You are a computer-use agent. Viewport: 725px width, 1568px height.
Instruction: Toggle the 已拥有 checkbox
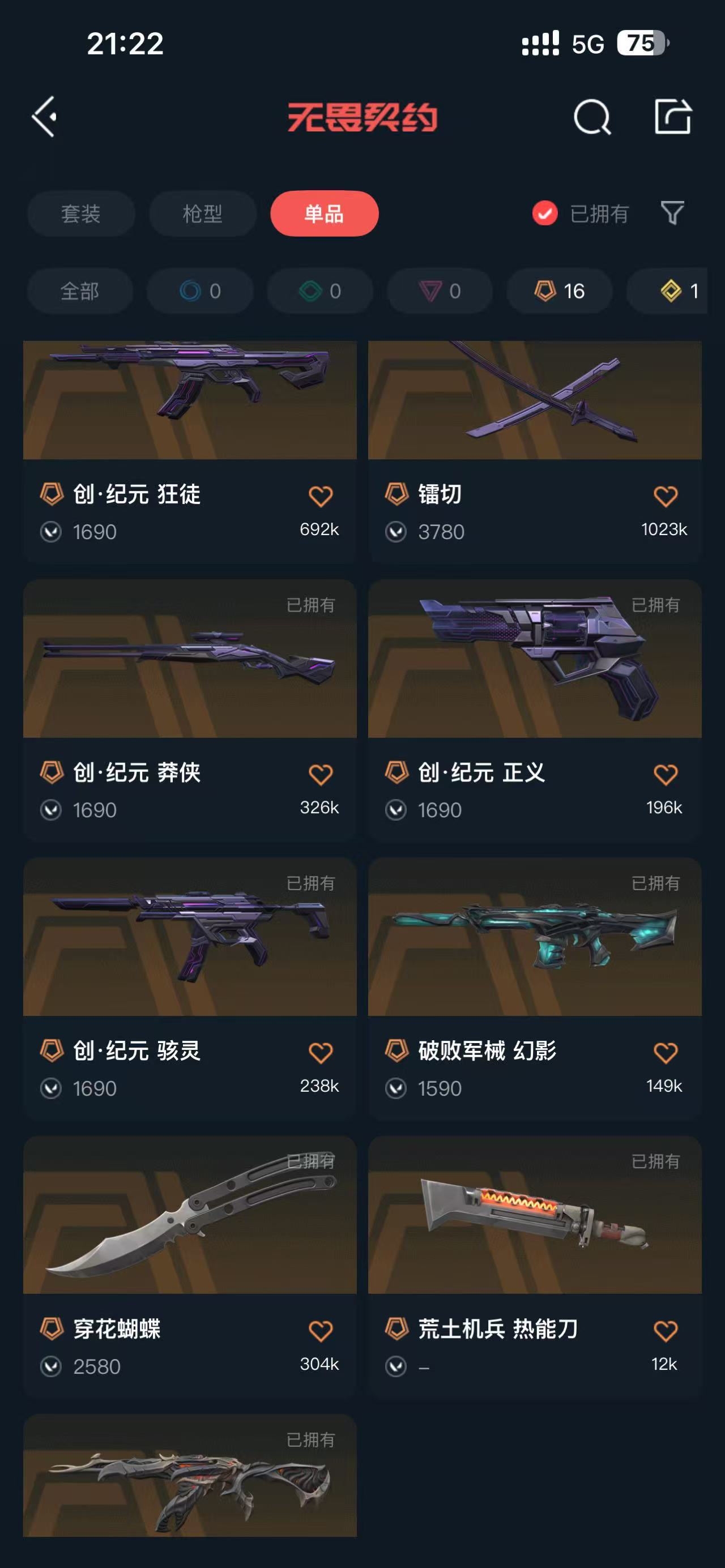[545, 213]
